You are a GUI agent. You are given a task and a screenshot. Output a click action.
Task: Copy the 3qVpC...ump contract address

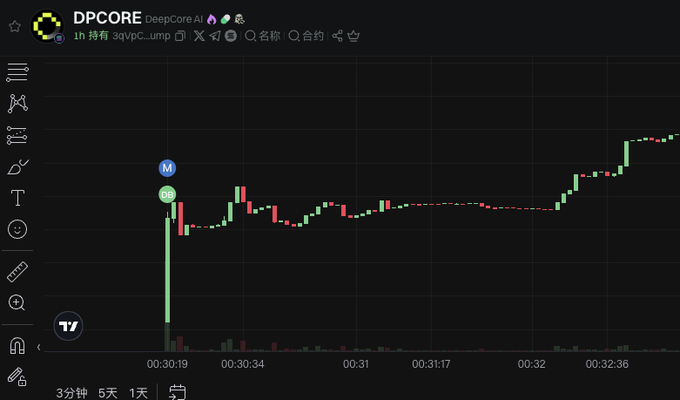click(180, 36)
